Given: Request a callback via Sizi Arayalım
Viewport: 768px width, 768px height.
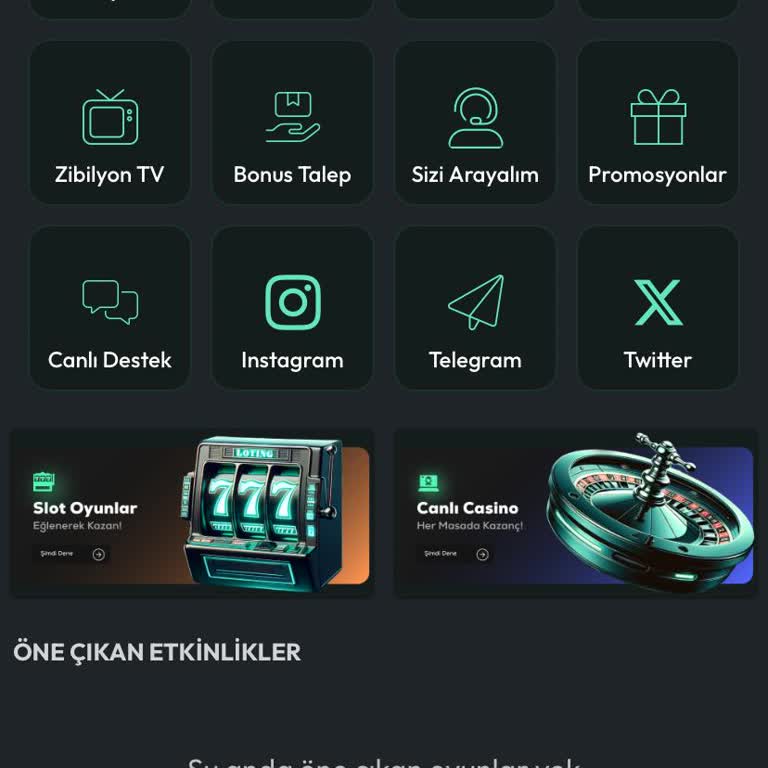Looking at the screenshot, I should pyautogui.click(x=475, y=123).
